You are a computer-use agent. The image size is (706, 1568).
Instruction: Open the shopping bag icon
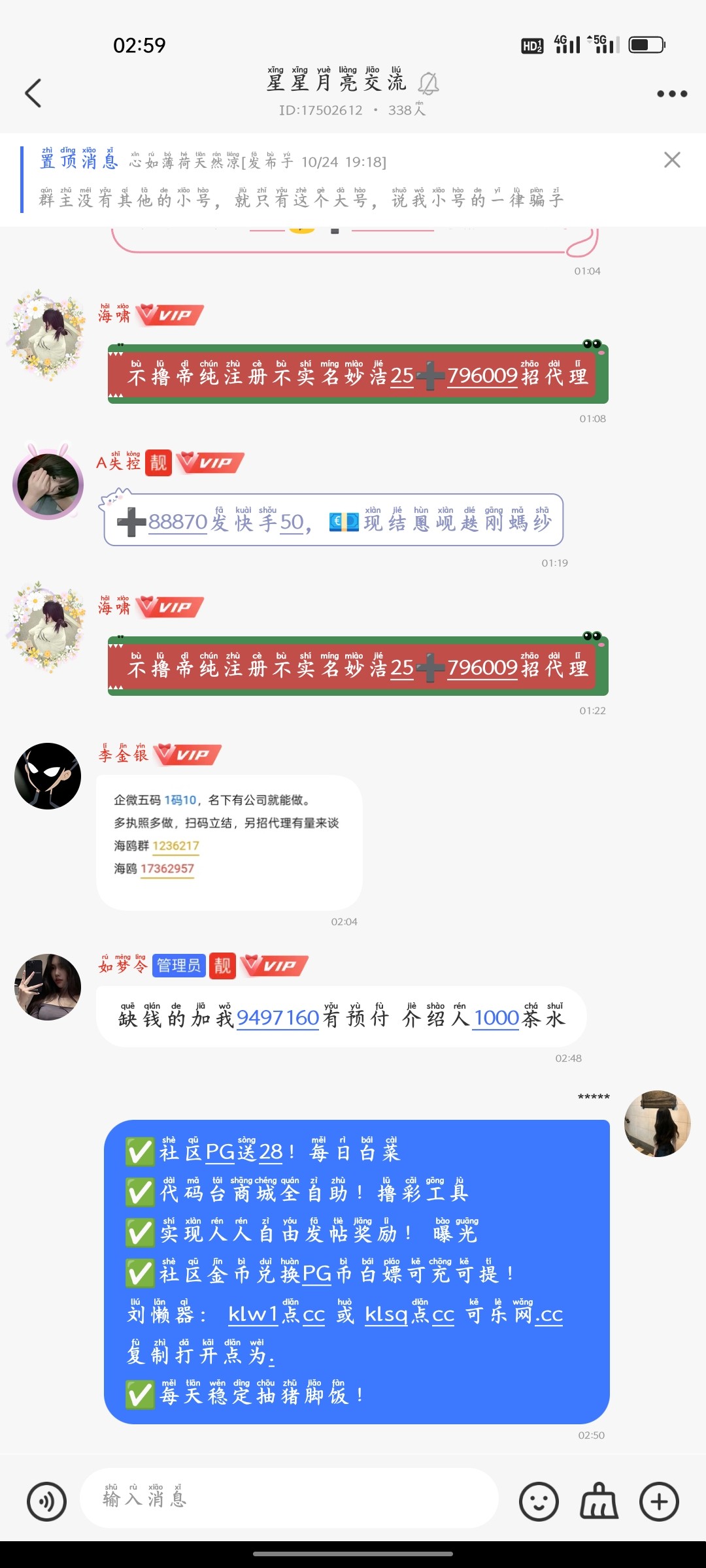(599, 1501)
